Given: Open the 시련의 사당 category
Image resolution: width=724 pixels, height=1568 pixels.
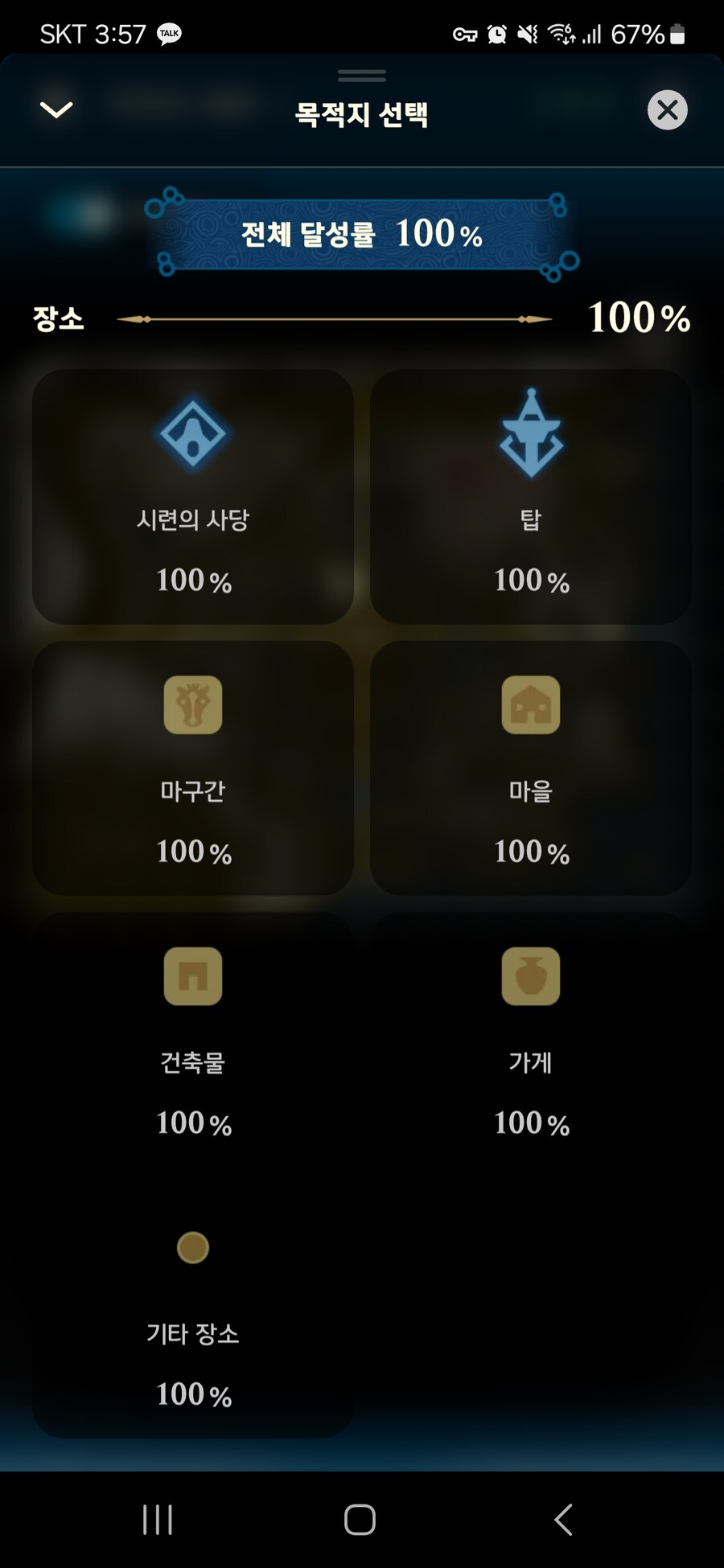Looking at the screenshot, I should [x=193, y=497].
